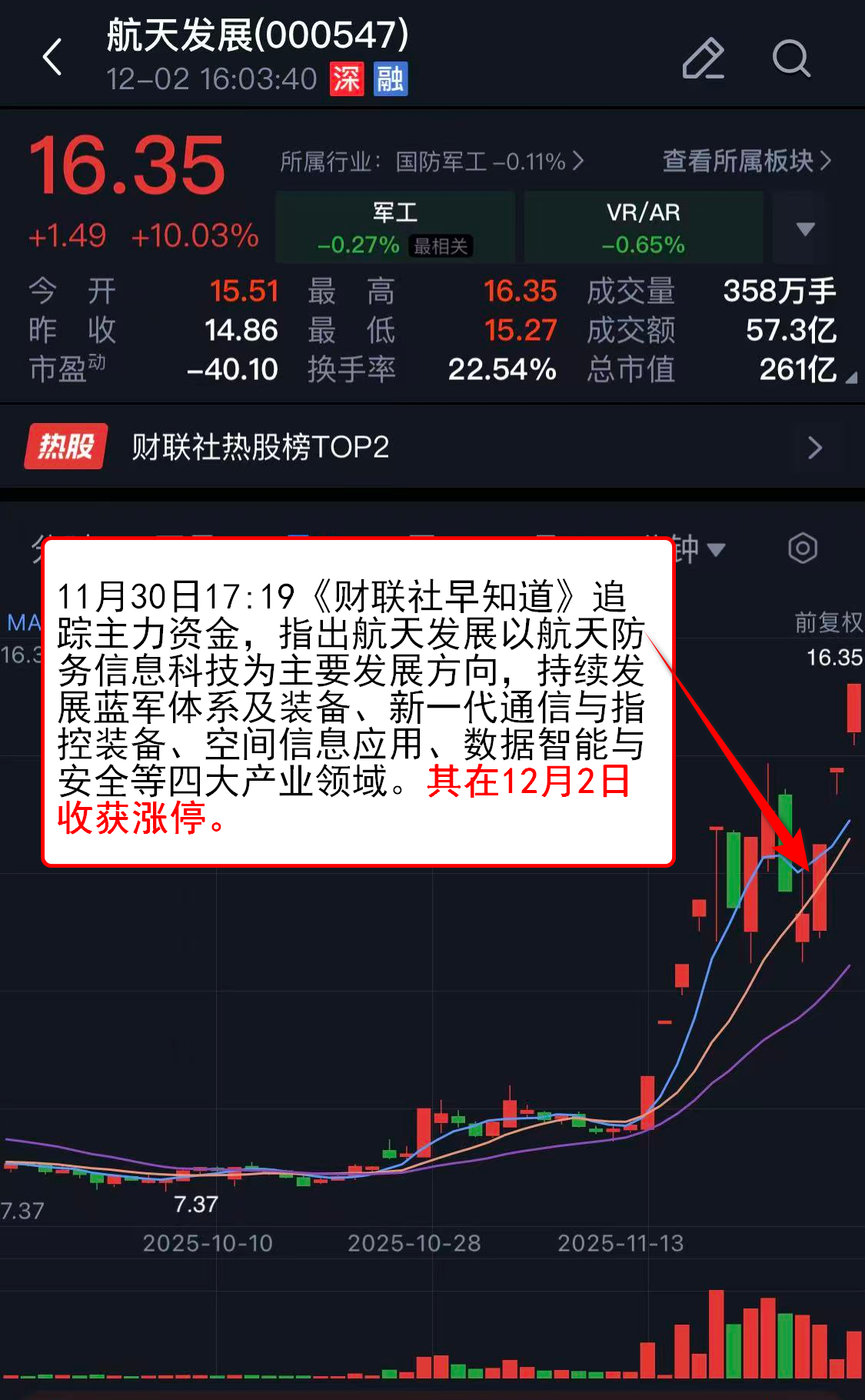Expand more sectors with the down arrow
This screenshot has width=865, height=1400.
(805, 228)
